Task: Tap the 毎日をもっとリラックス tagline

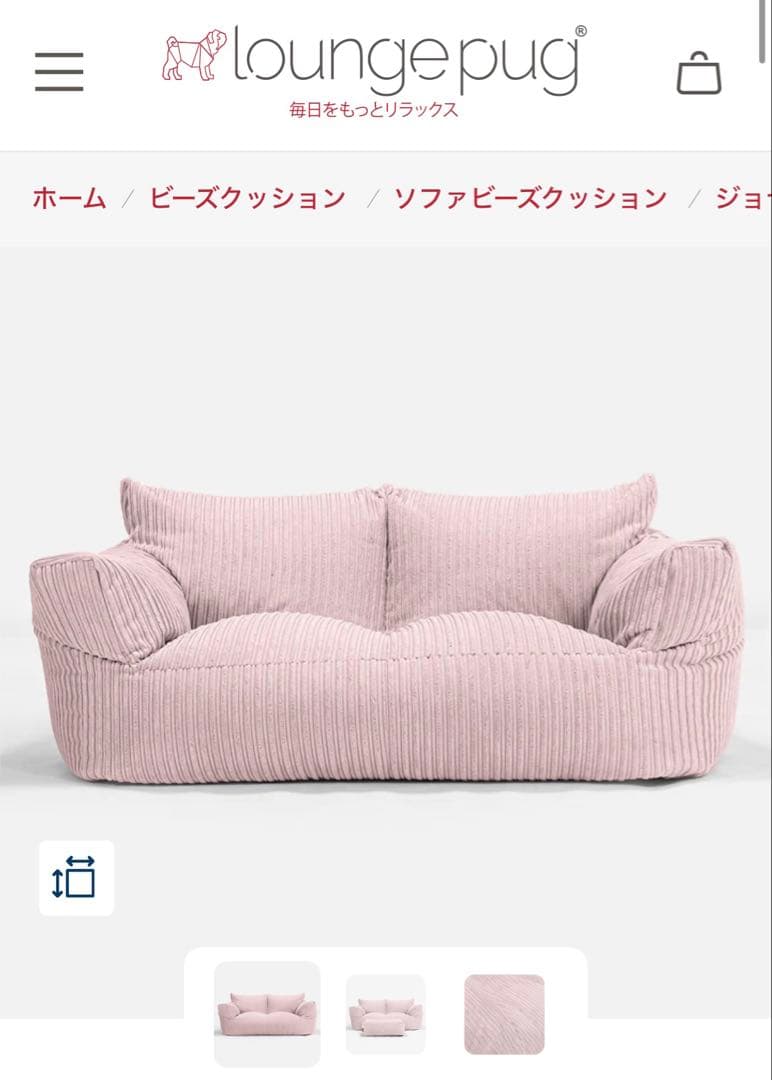Action: (373, 109)
